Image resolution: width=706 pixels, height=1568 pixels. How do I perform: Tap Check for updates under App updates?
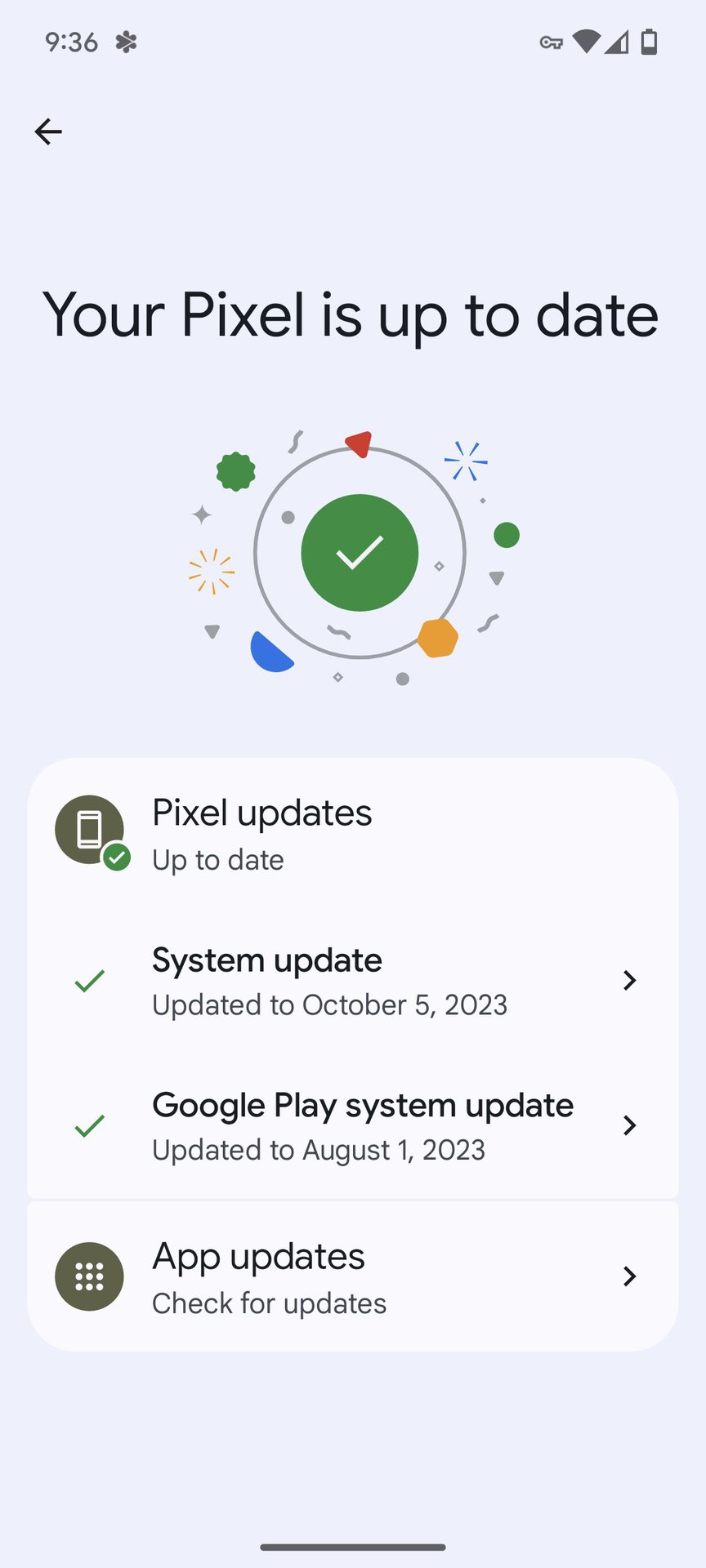(269, 1303)
